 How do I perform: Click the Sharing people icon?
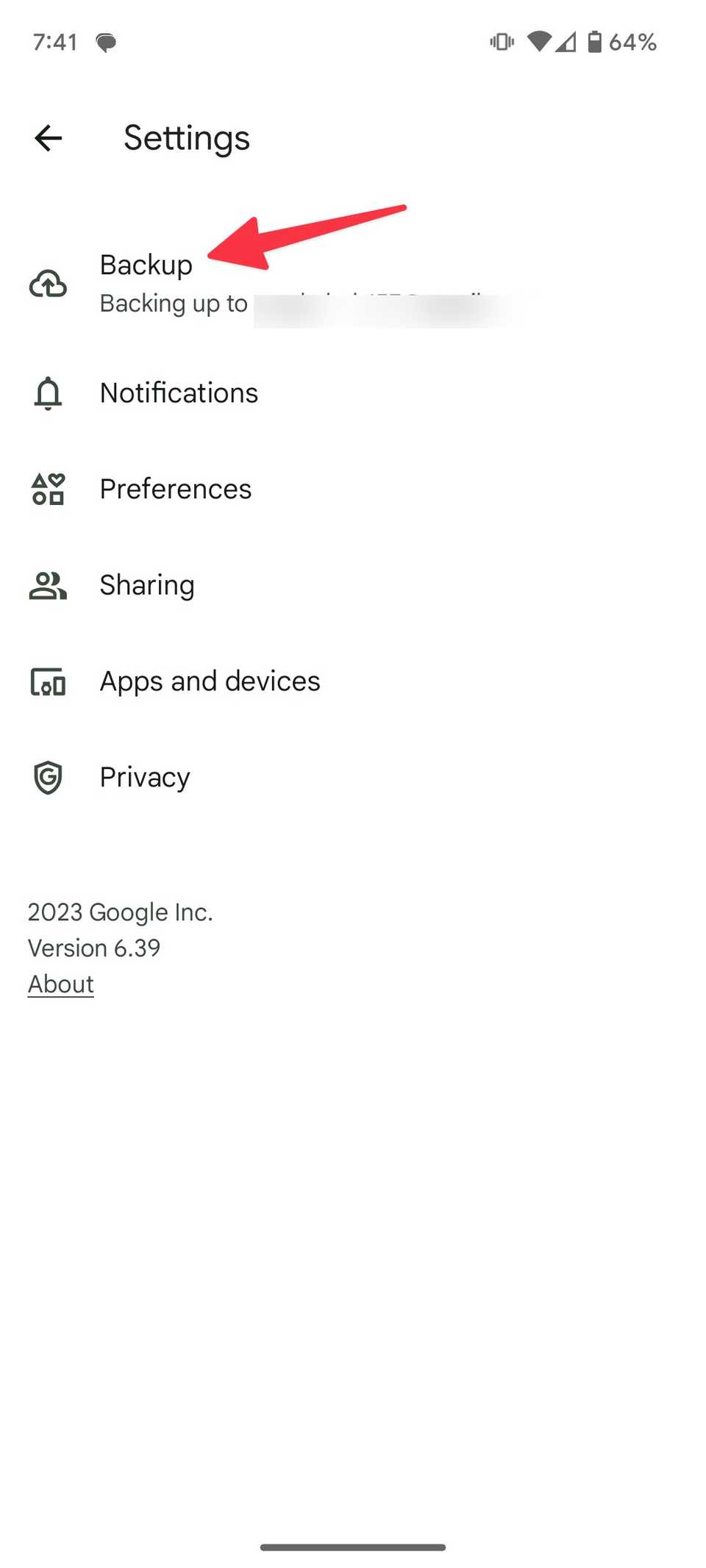(x=47, y=586)
